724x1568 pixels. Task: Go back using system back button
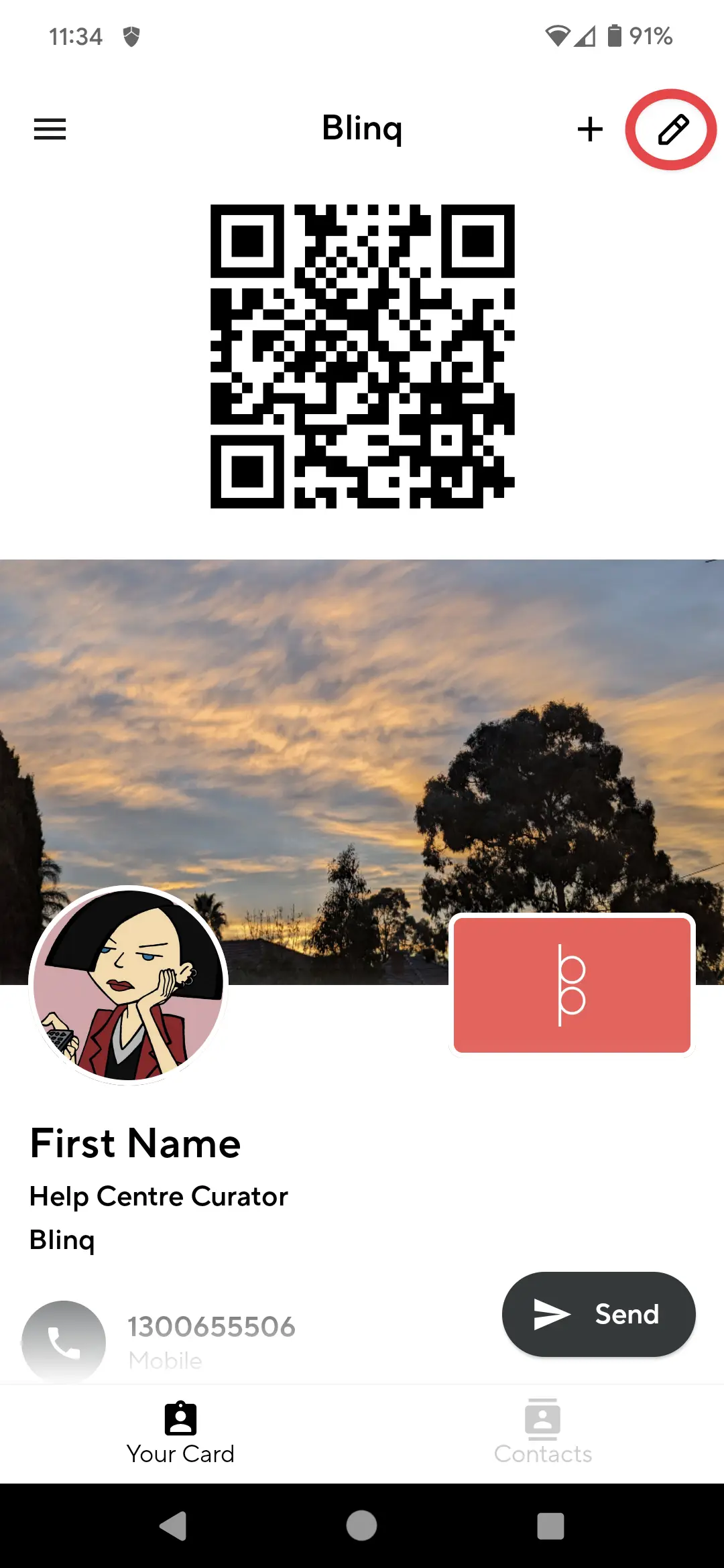pos(174,1526)
